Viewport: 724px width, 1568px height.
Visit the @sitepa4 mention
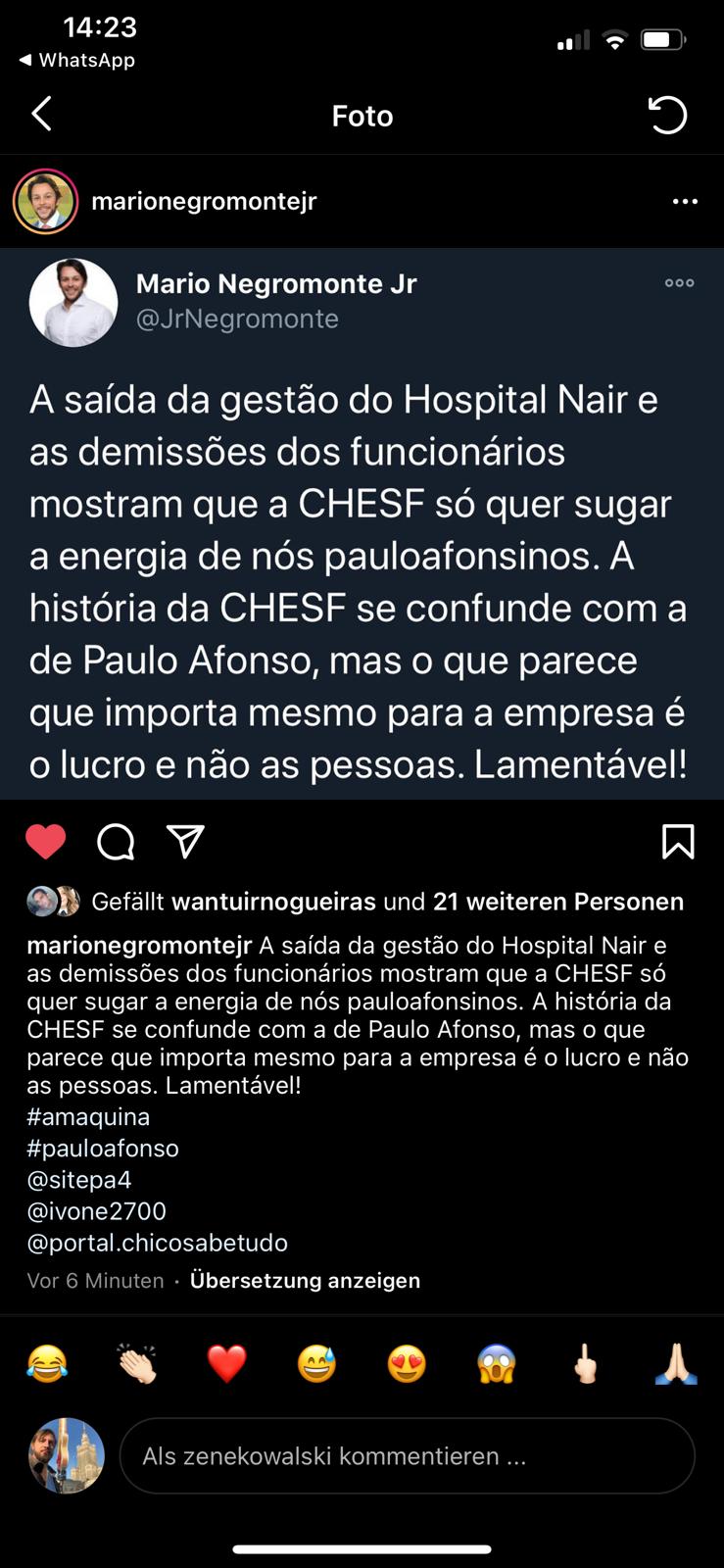79,1180
